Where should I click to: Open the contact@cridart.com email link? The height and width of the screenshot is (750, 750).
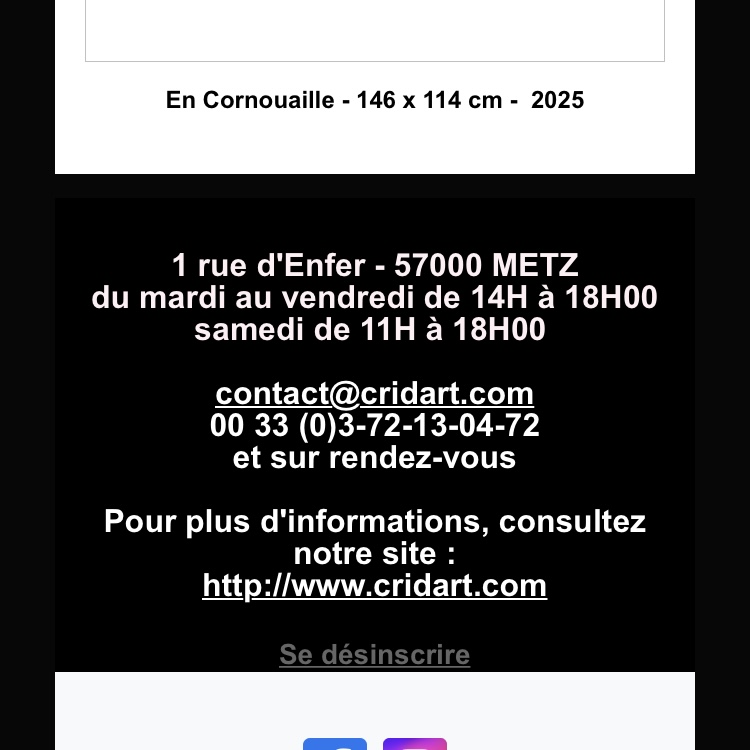click(x=374, y=393)
